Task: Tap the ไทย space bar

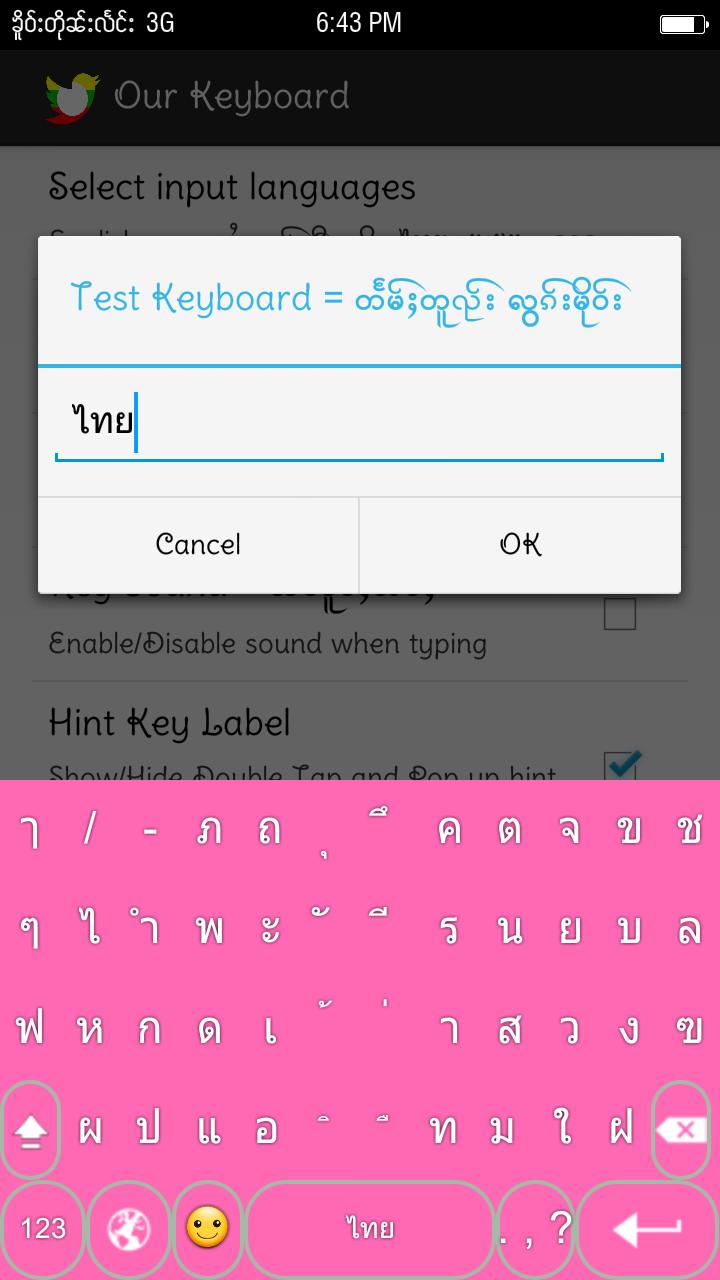Action: (x=370, y=1229)
